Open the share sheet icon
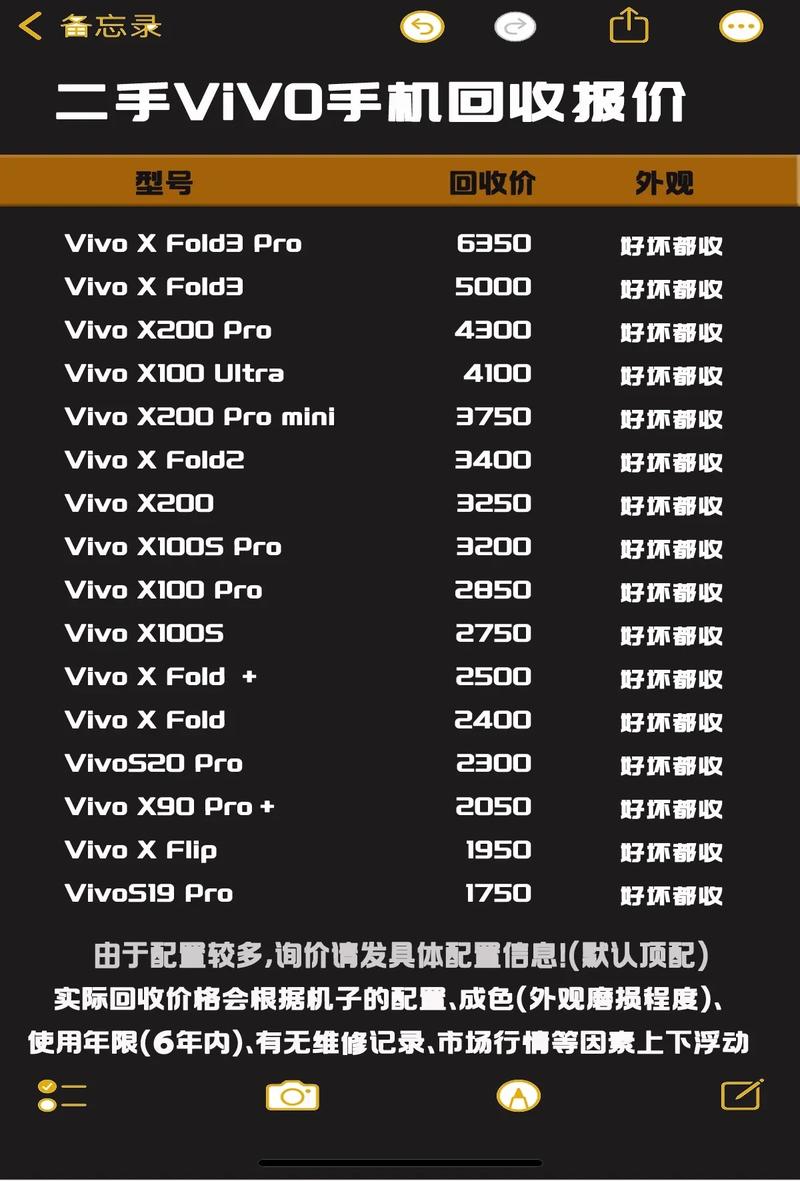This screenshot has width=800, height=1181. 628,24
